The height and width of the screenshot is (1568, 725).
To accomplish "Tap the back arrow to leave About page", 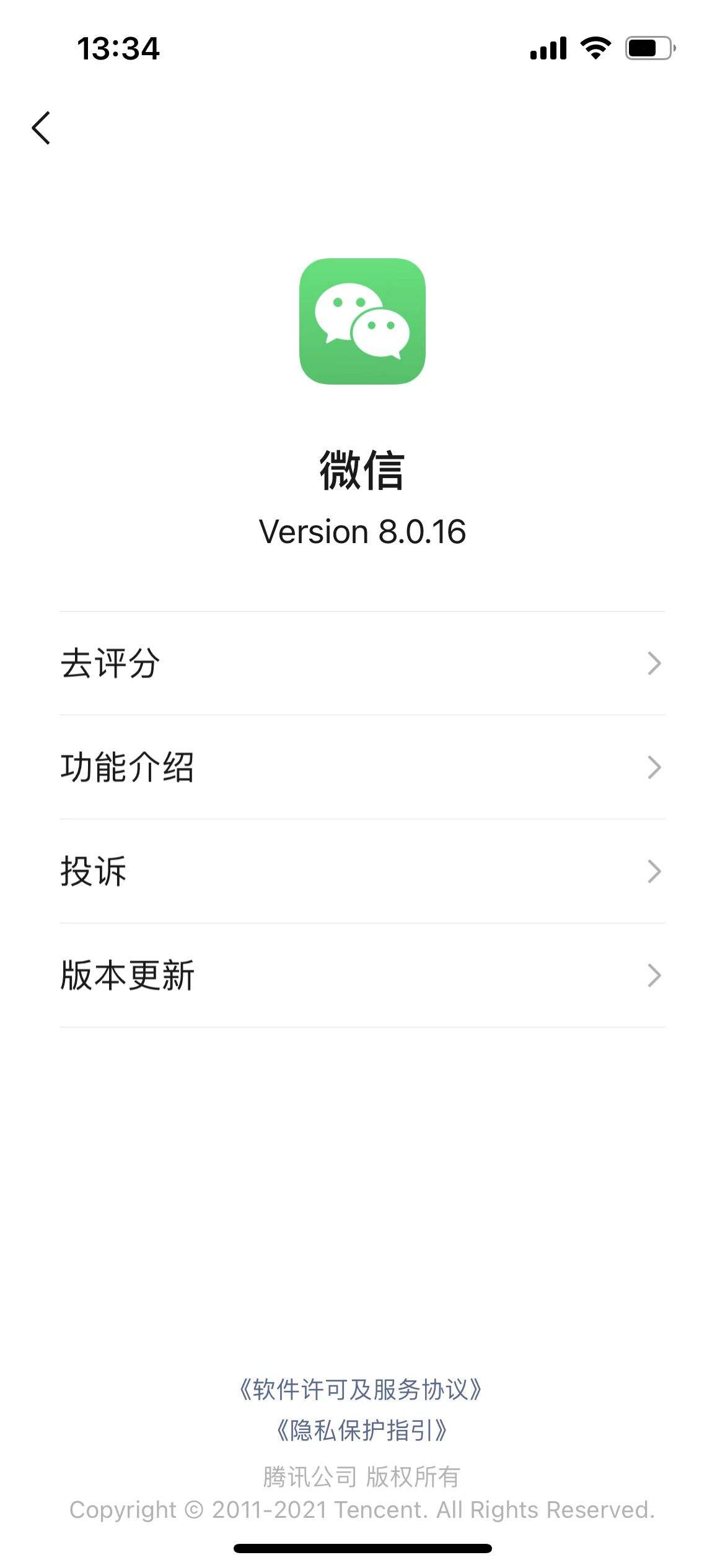I will pos(41,127).
